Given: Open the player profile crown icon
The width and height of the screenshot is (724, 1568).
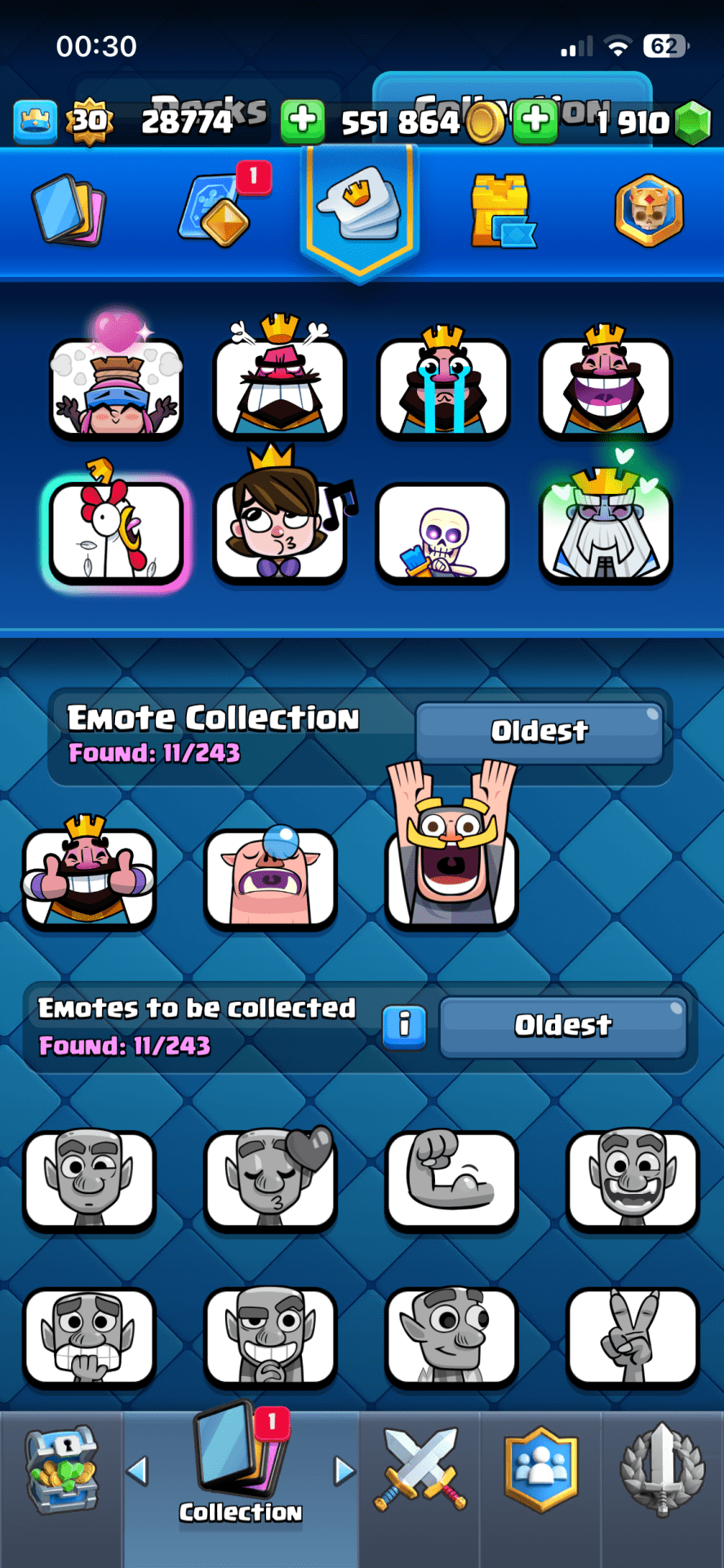Looking at the screenshot, I should tap(35, 121).
